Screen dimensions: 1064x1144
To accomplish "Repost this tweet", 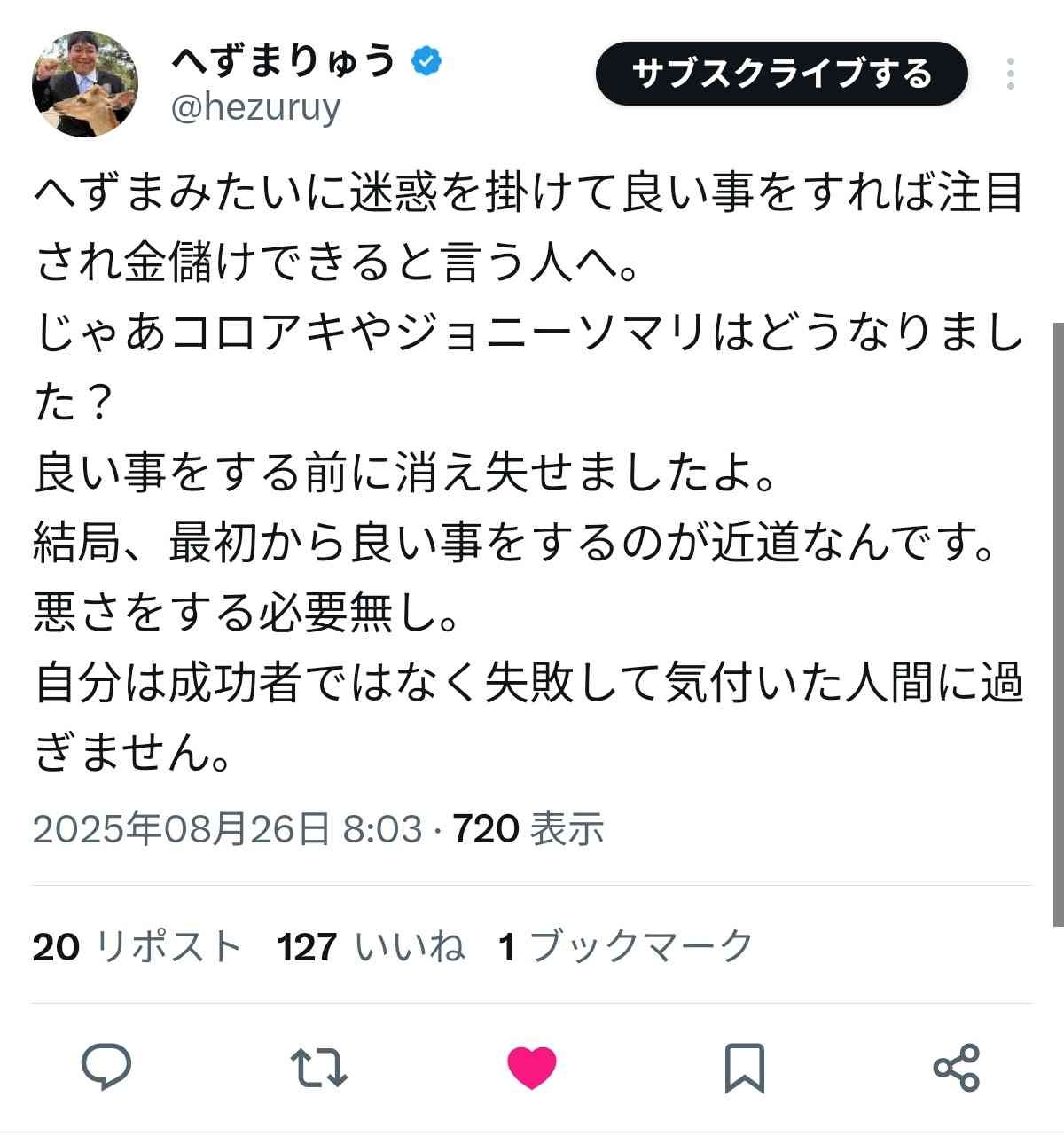I will tap(319, 1067).
